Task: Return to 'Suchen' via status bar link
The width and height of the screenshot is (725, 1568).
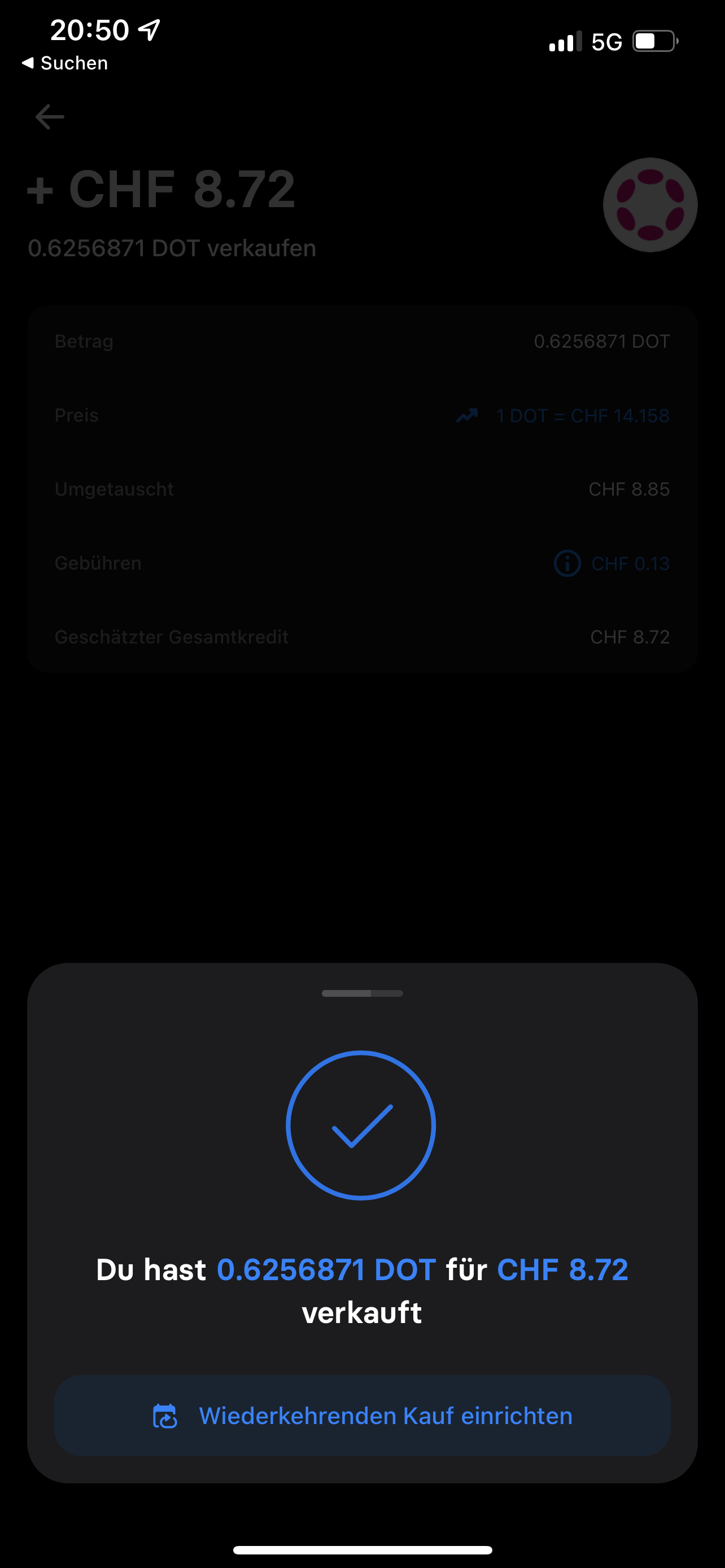Action: tap(65, 63)
